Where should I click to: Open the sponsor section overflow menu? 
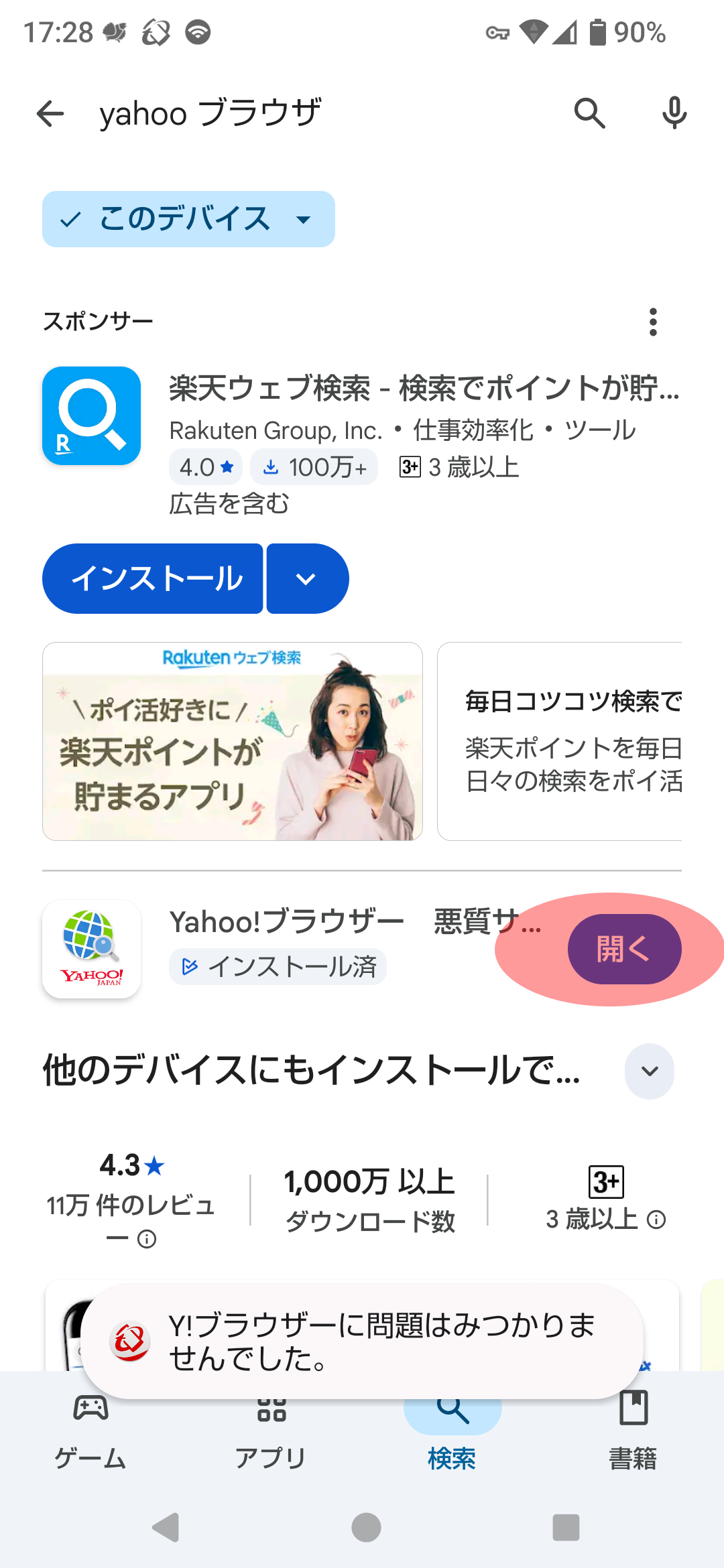point(653,322)
